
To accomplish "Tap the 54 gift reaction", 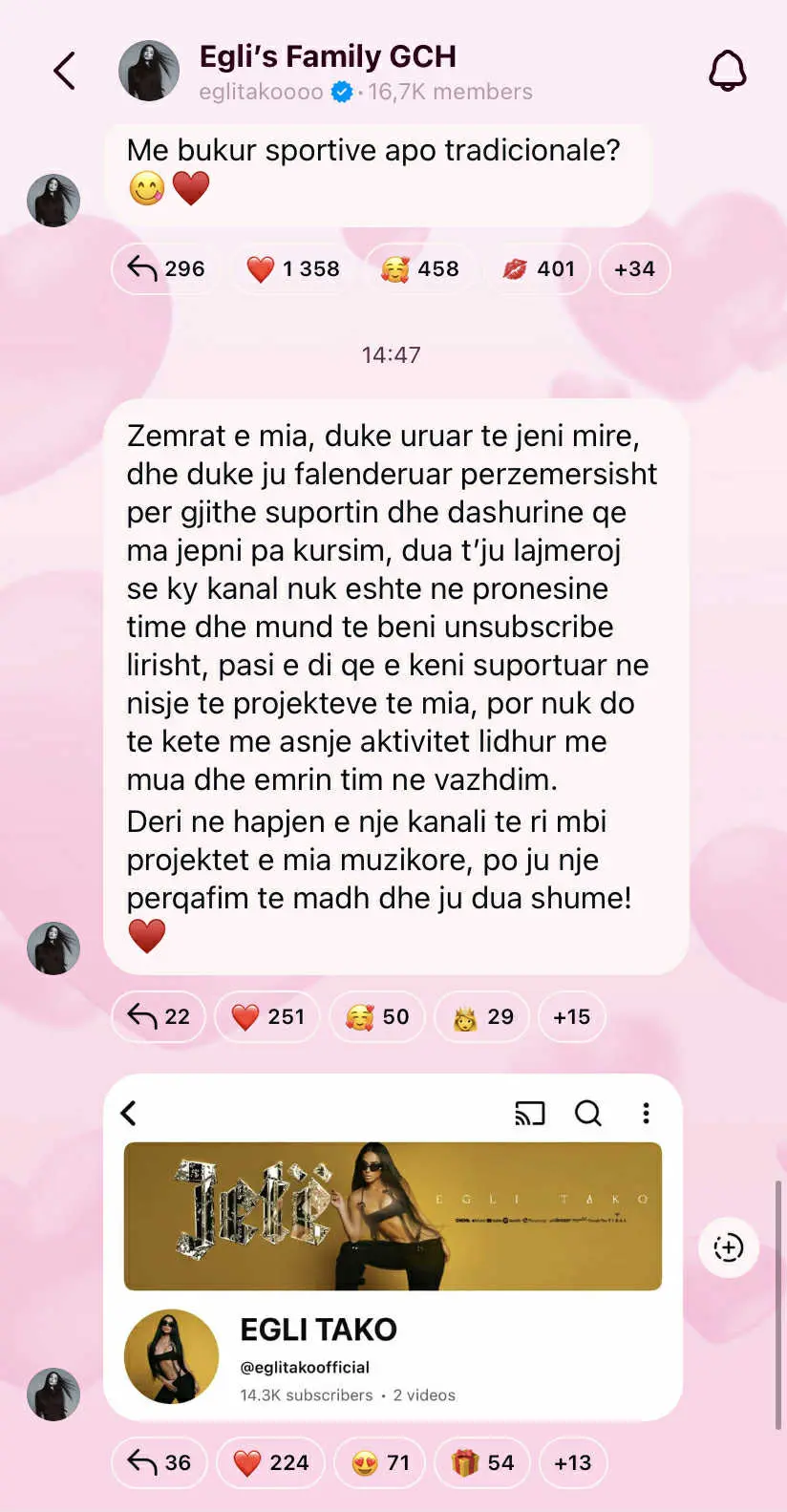I will coord(482,1463).
